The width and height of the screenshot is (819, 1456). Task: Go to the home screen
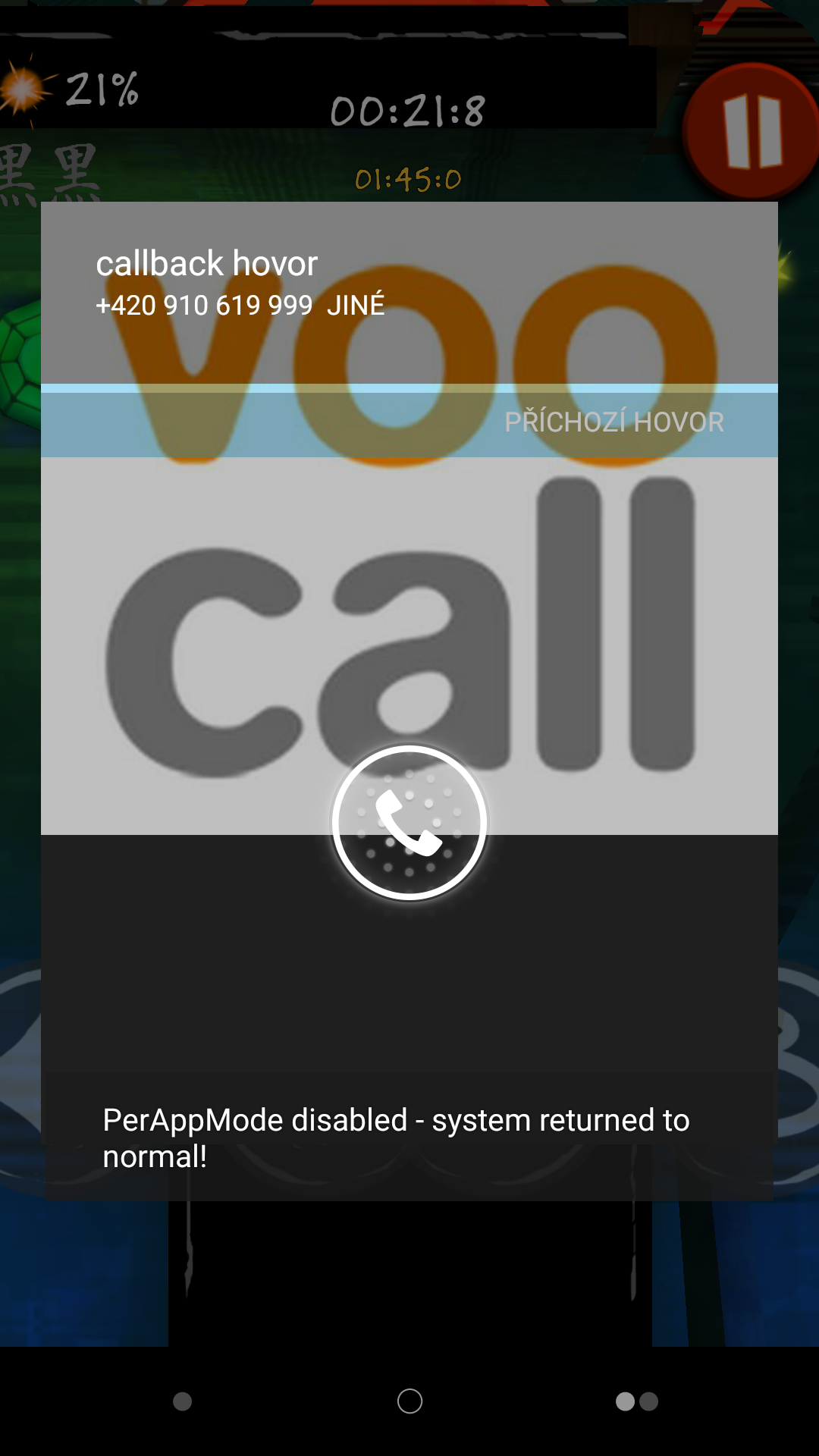409,1401
